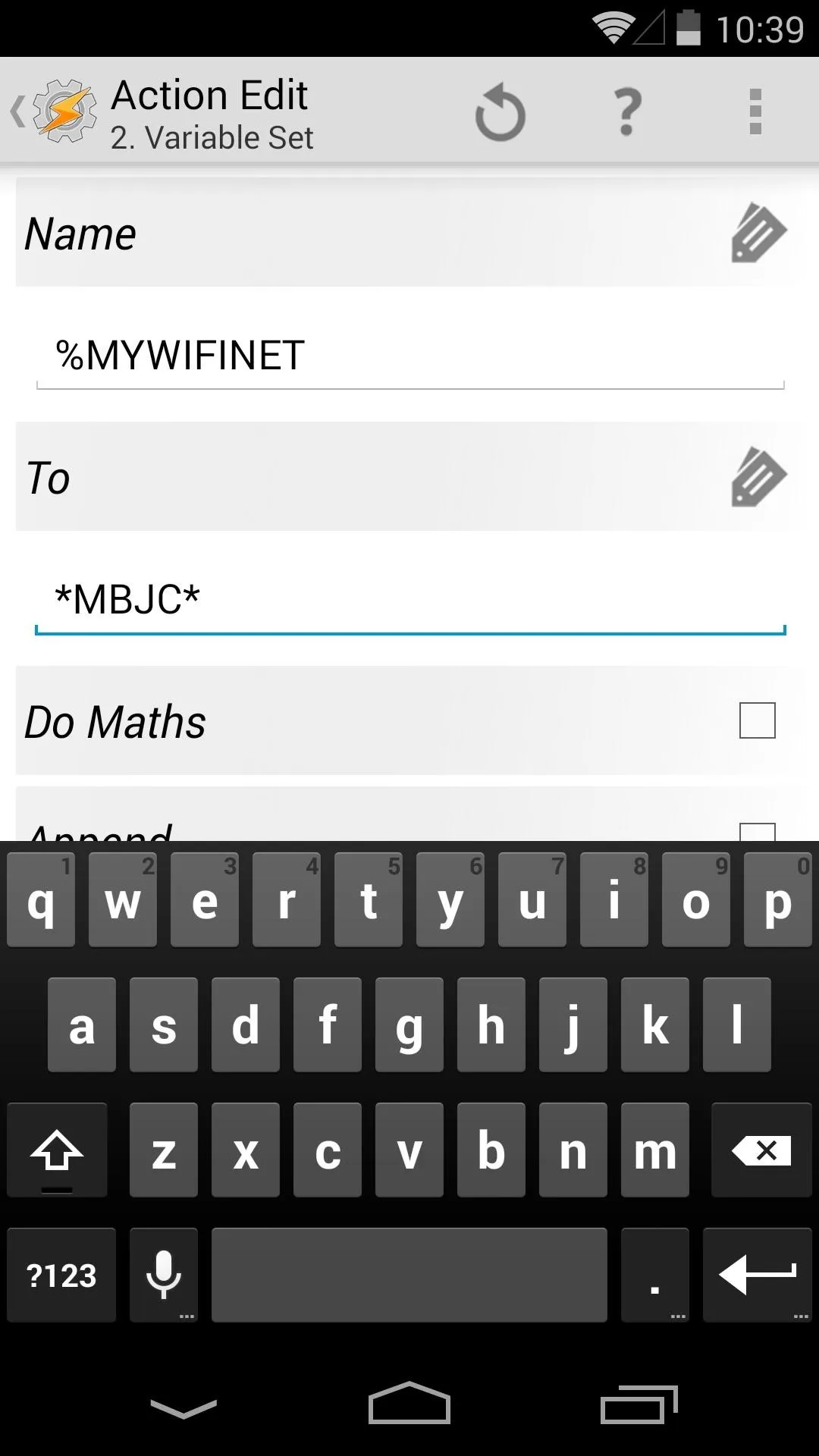Tap the keyboard return key

[757, 1276]
